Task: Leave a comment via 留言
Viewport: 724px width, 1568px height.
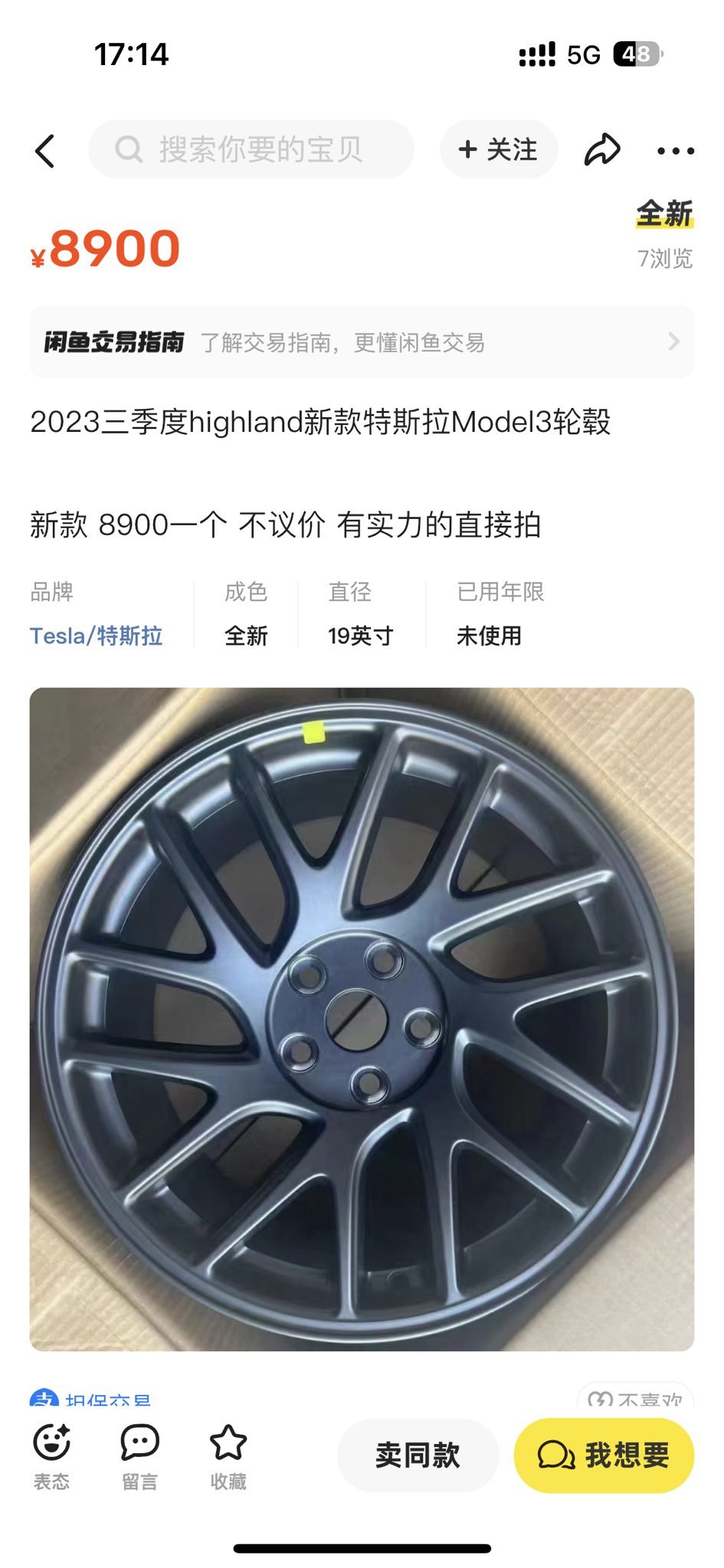Action: 139,1457
